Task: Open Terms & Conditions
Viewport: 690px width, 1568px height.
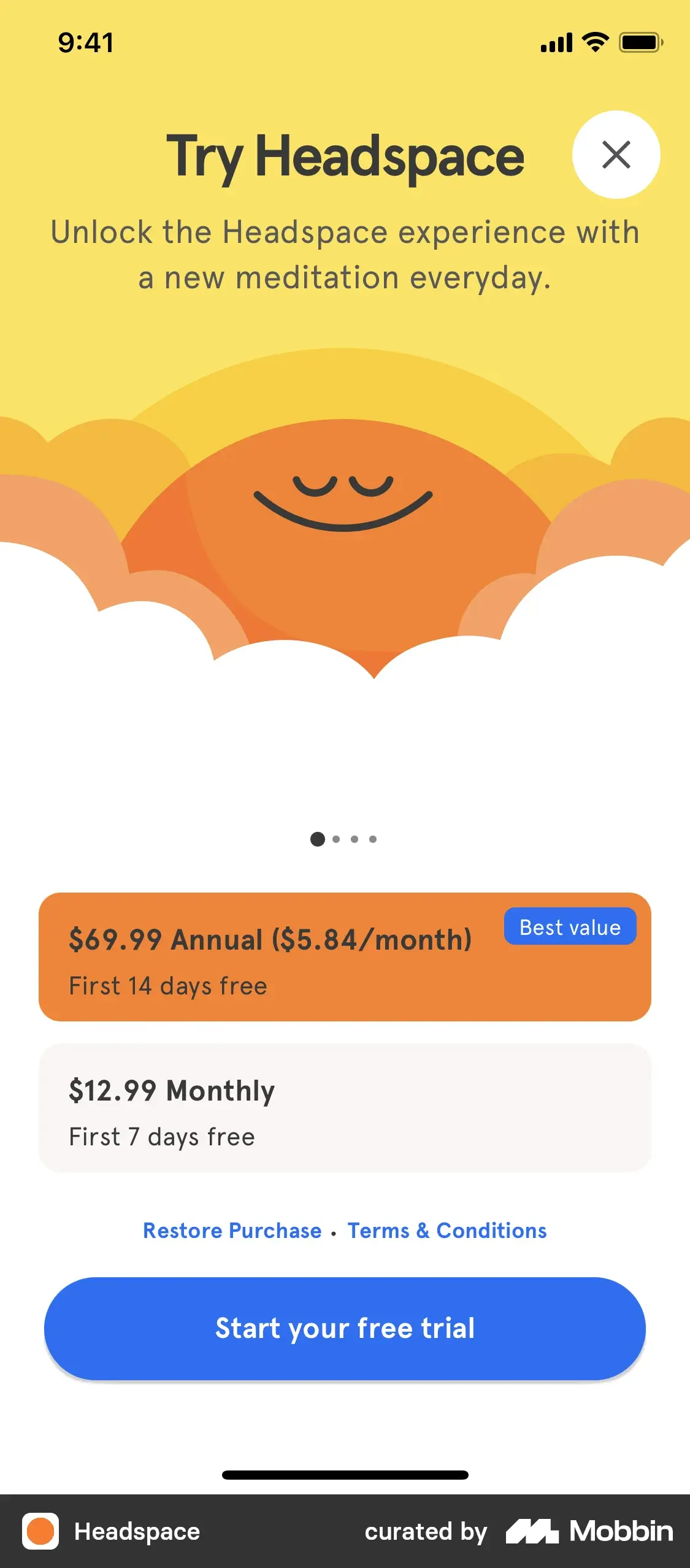Action: 447,1231
